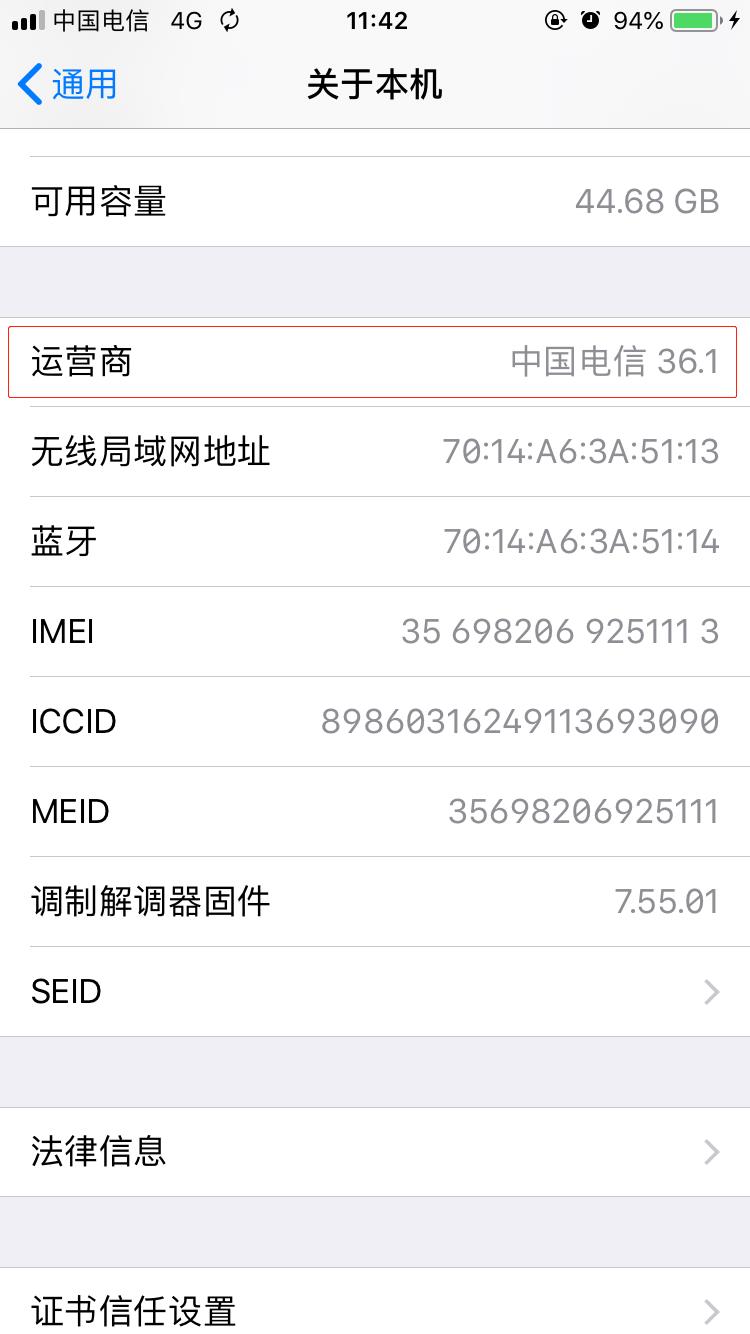Select the IMEI number row
This screenshot has width=750, height=1334.
[375, 631]
